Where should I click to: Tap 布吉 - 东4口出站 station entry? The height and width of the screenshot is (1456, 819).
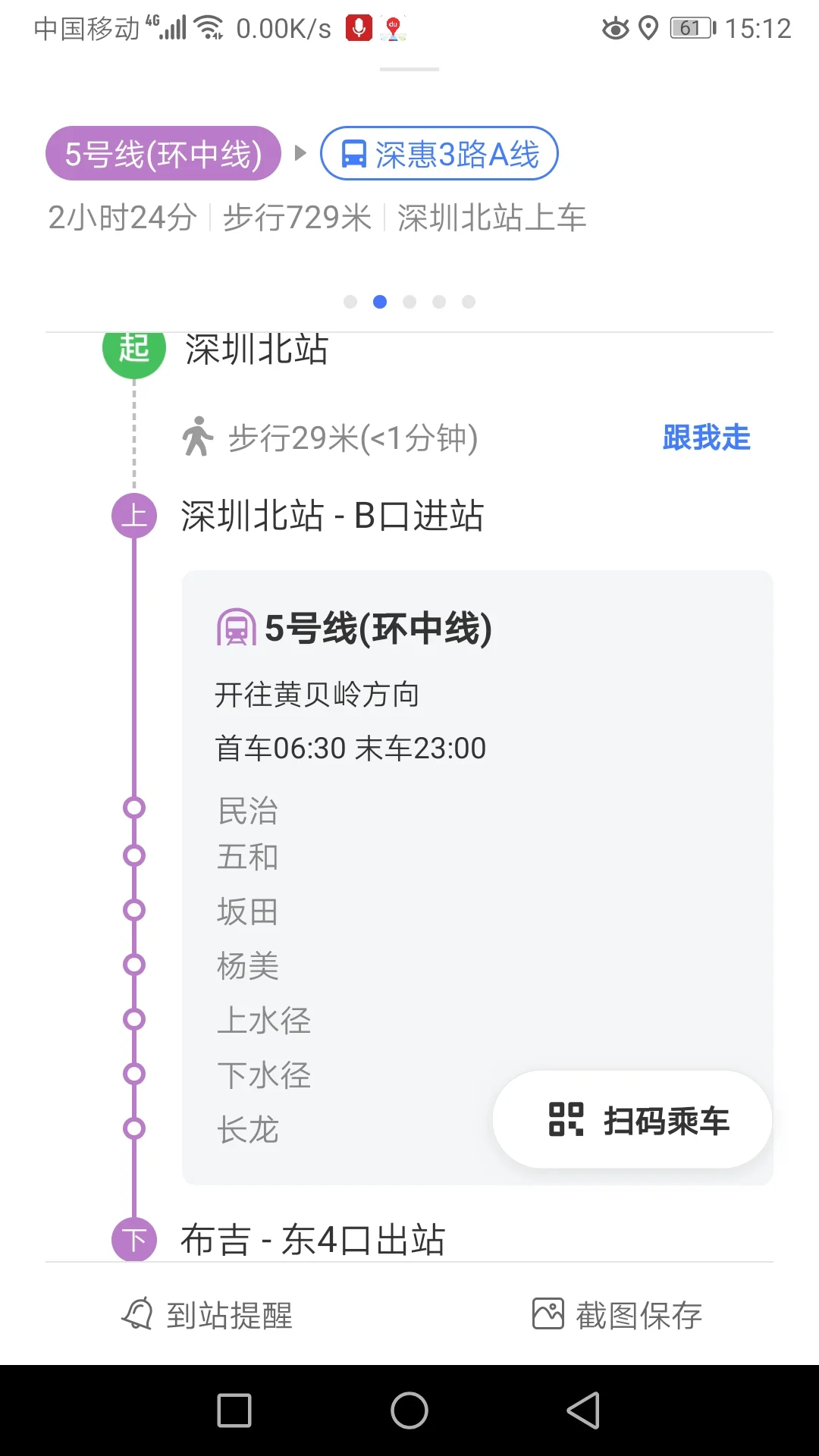[x=315, y=1241]
